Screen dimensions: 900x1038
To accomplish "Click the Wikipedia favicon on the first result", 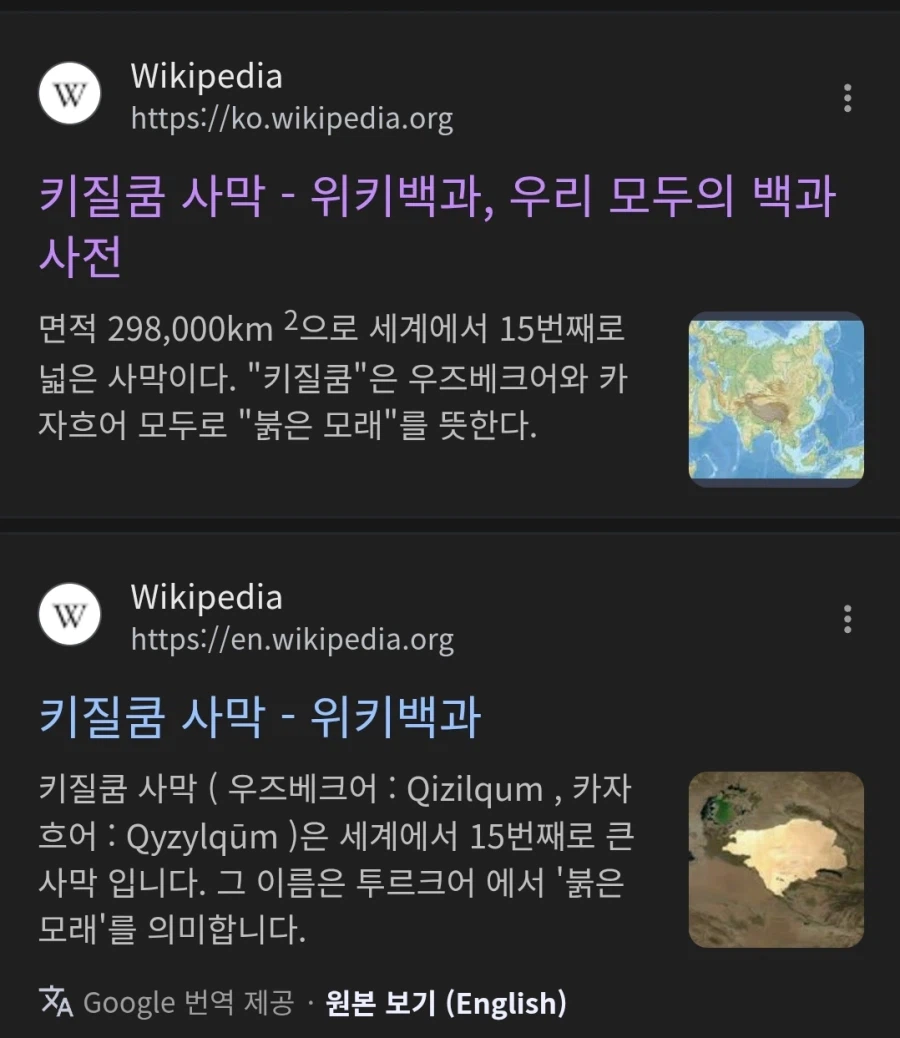I will pyautogui.click(x=68, y=93).
